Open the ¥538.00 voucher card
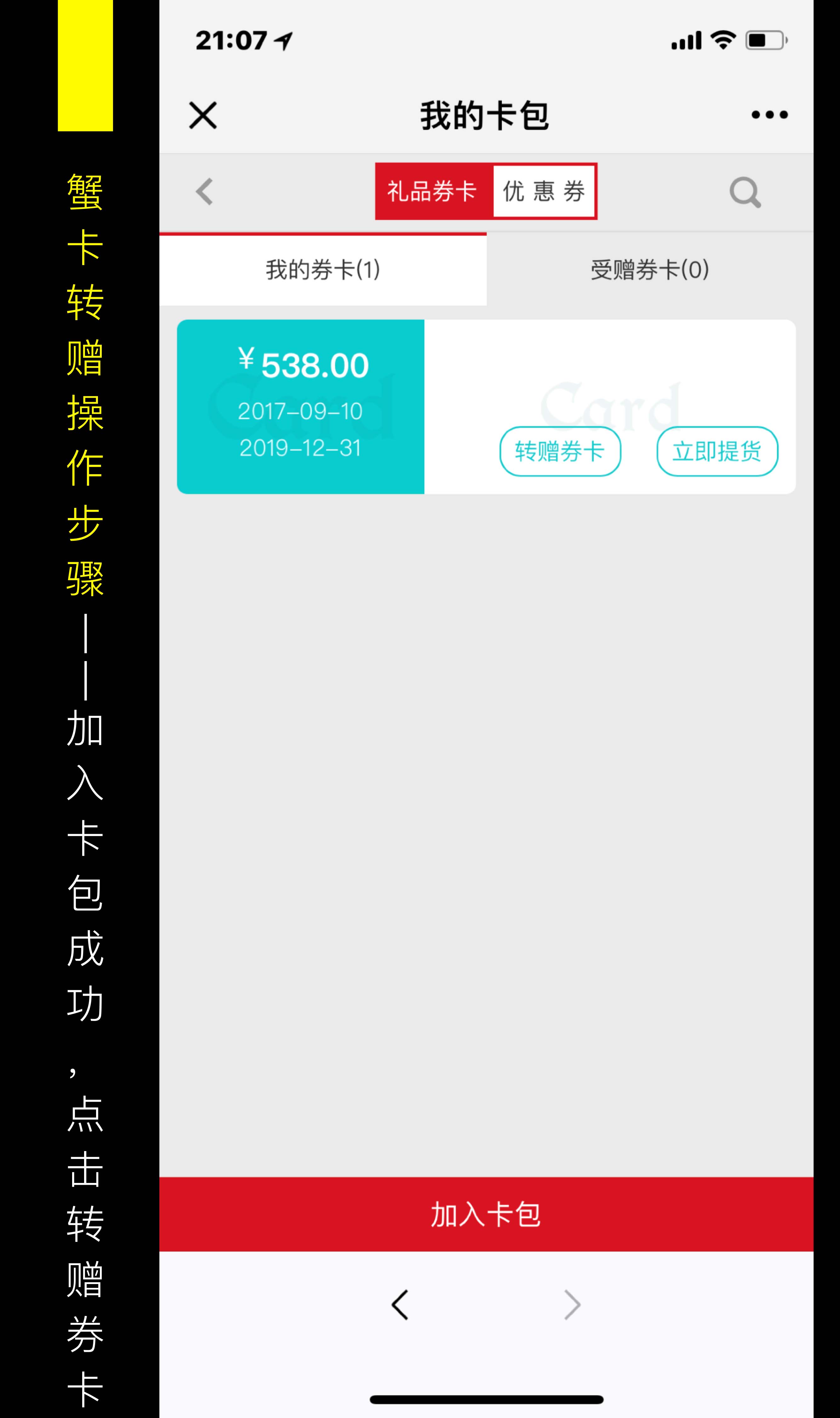The image size is (840, 1418). pos(300,406)
